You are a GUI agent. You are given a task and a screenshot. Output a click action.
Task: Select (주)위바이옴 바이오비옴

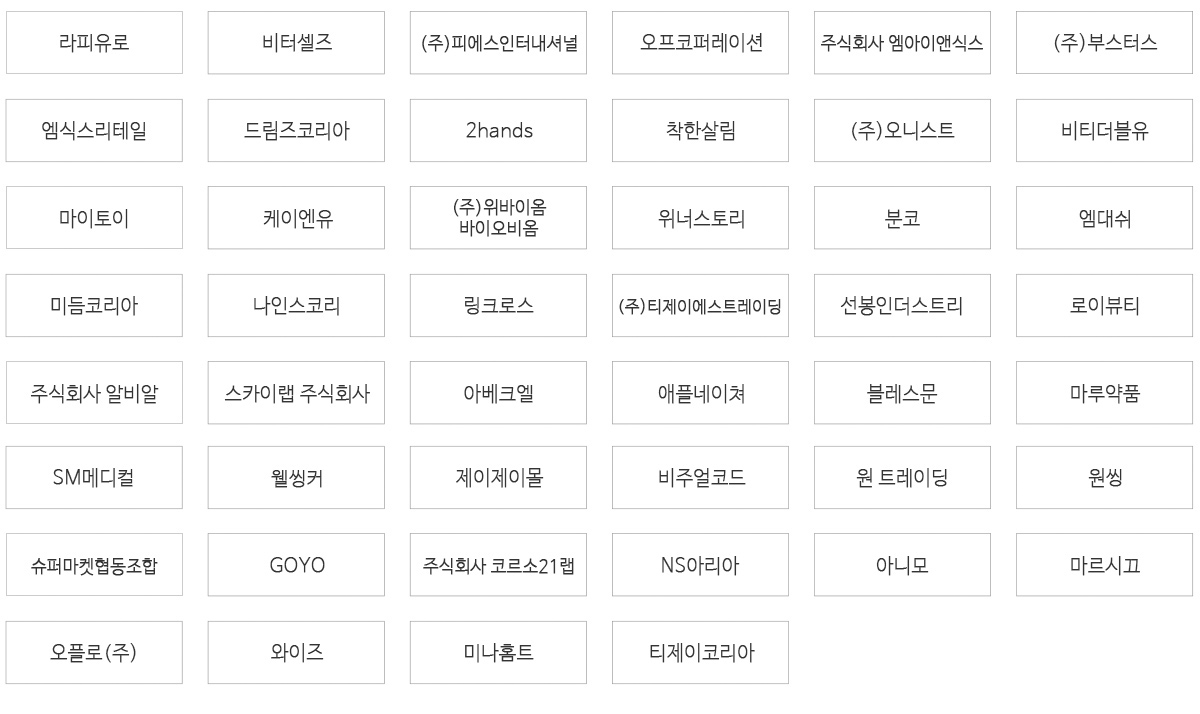pyautogui.click(x=498, y=218)
